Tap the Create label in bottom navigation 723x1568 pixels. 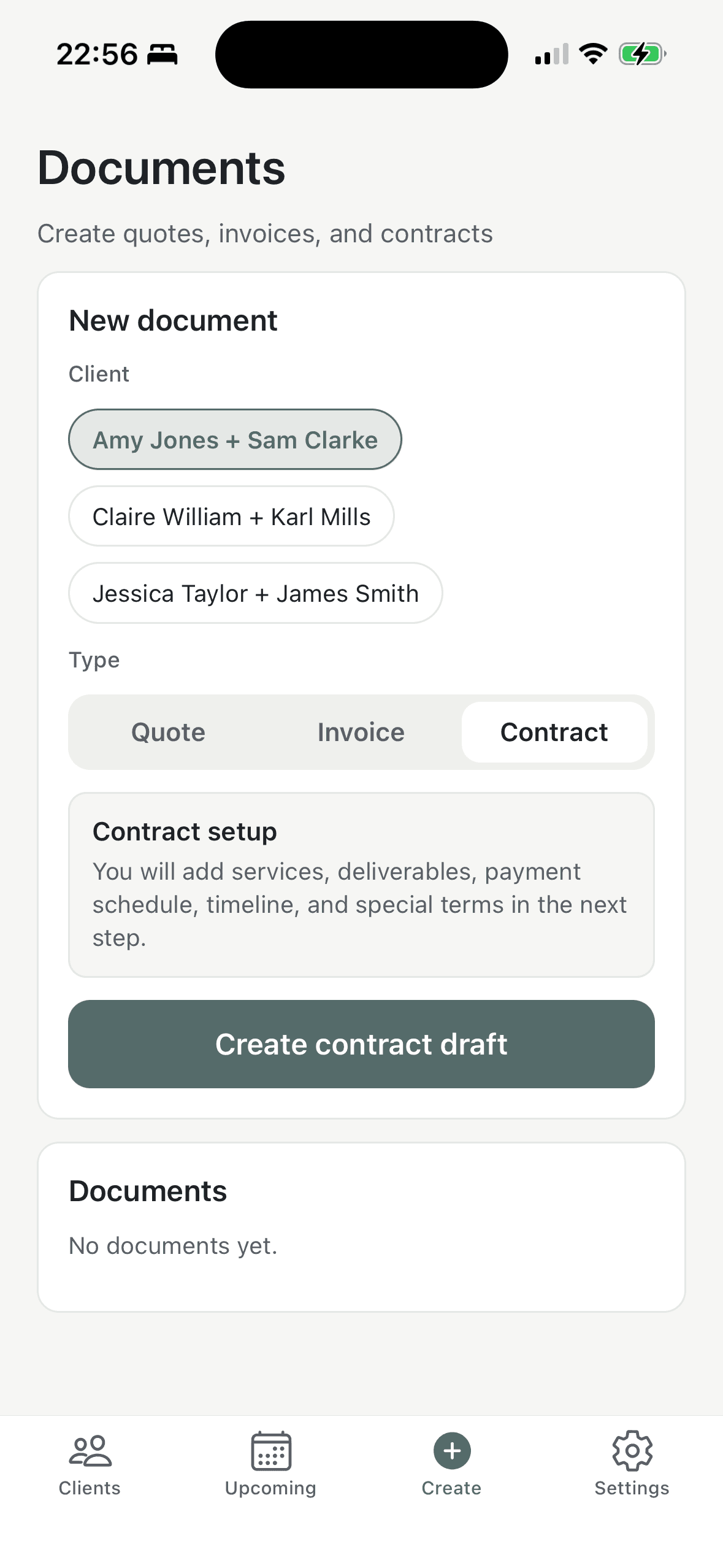pyautogui.click(x=451, y=1488)
